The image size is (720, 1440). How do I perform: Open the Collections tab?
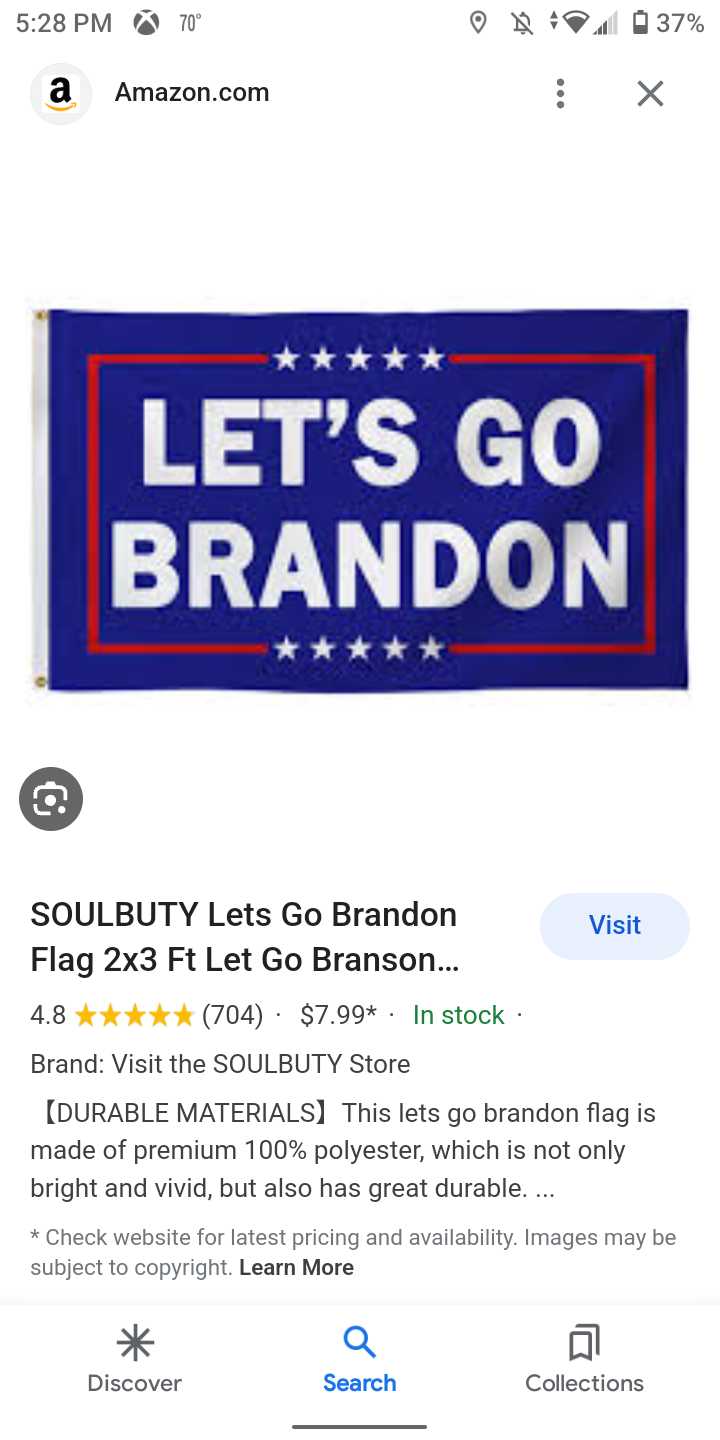click(584, 1360)
